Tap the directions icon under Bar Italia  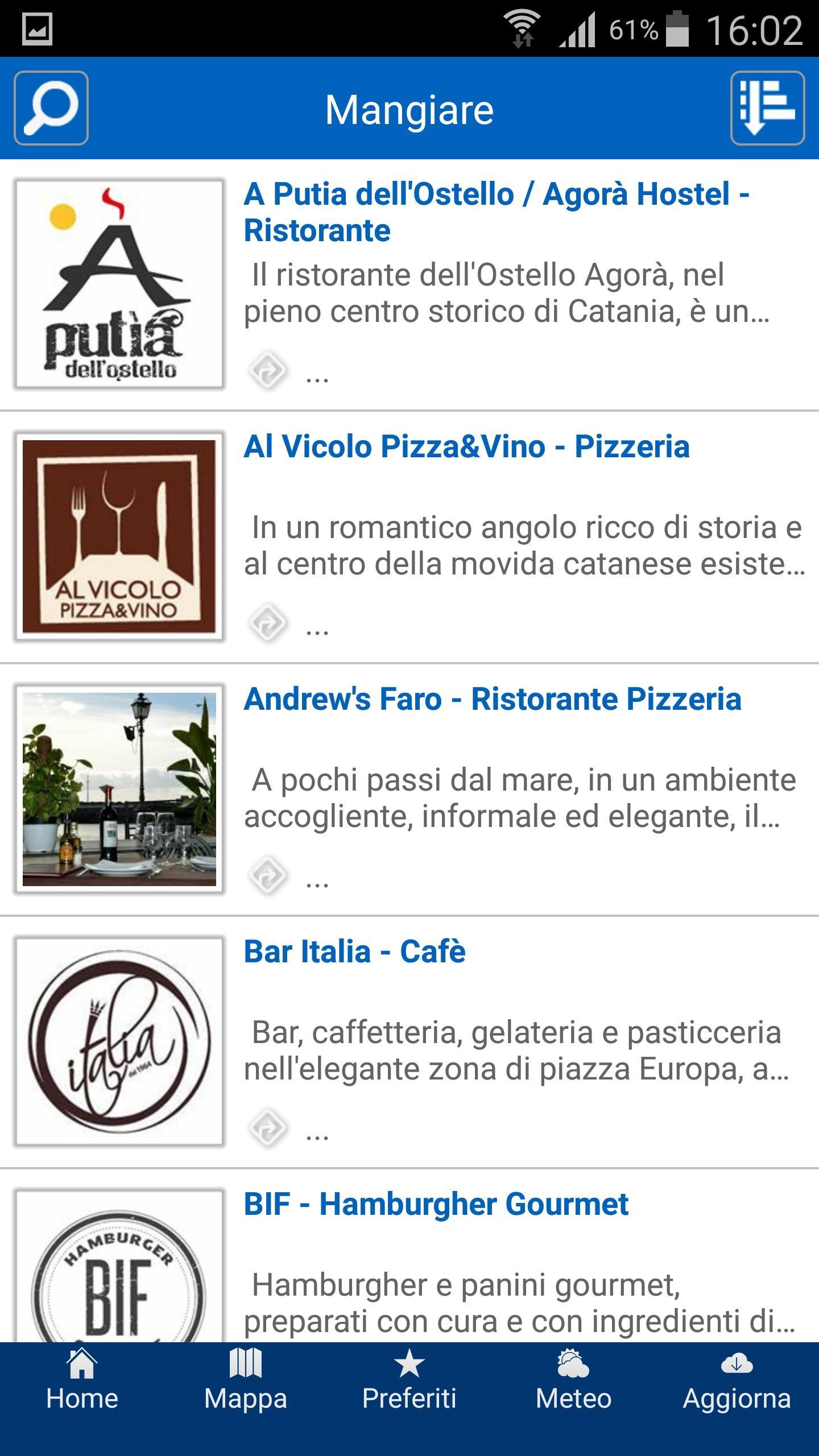(268, 1128)
